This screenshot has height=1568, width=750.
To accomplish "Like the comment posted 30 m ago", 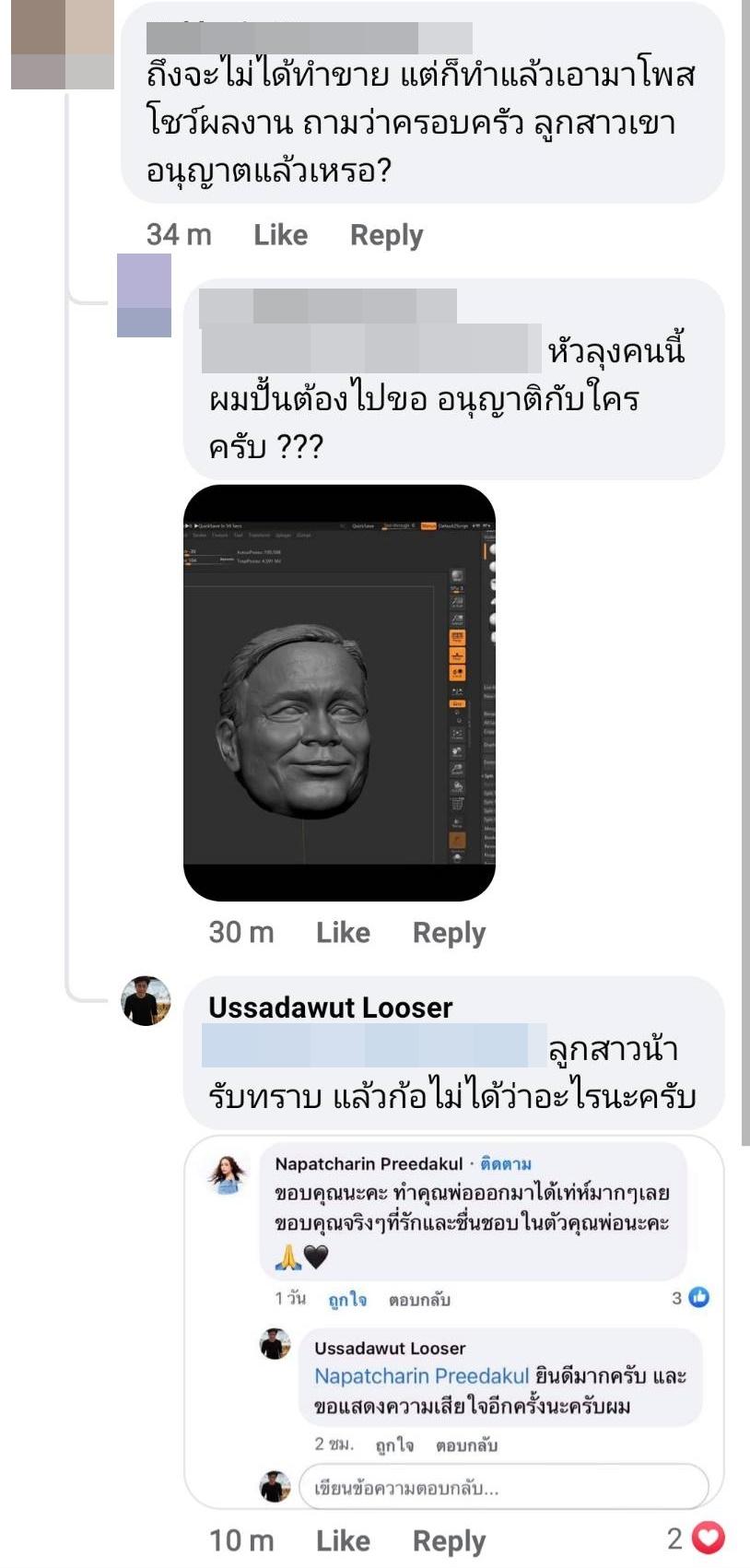I will coord(343,933).
